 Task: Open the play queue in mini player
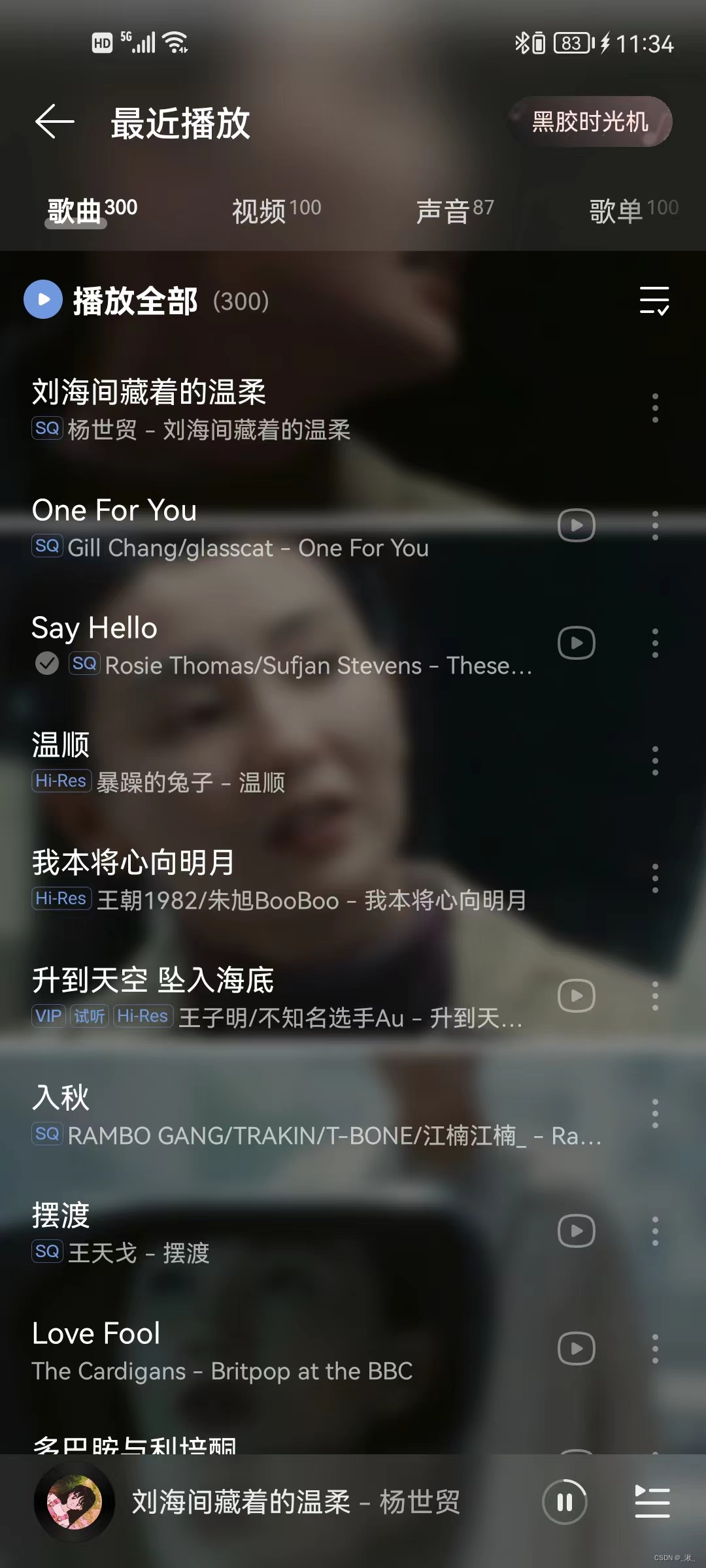pyautogui.click(x=652, y=1502)
